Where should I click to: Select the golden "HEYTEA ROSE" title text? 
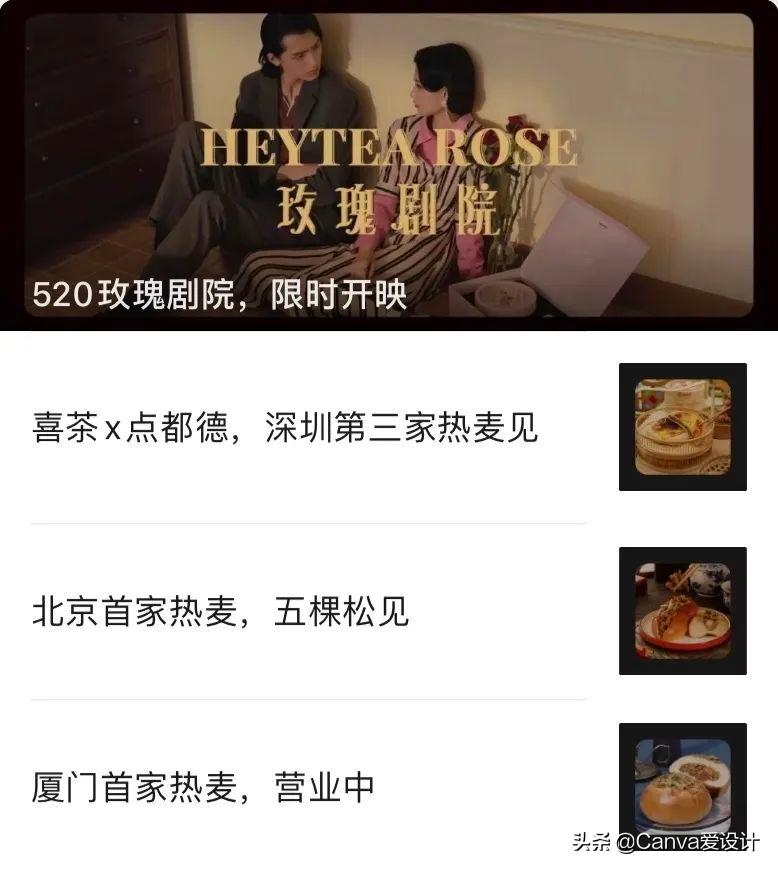click(388, 150)
